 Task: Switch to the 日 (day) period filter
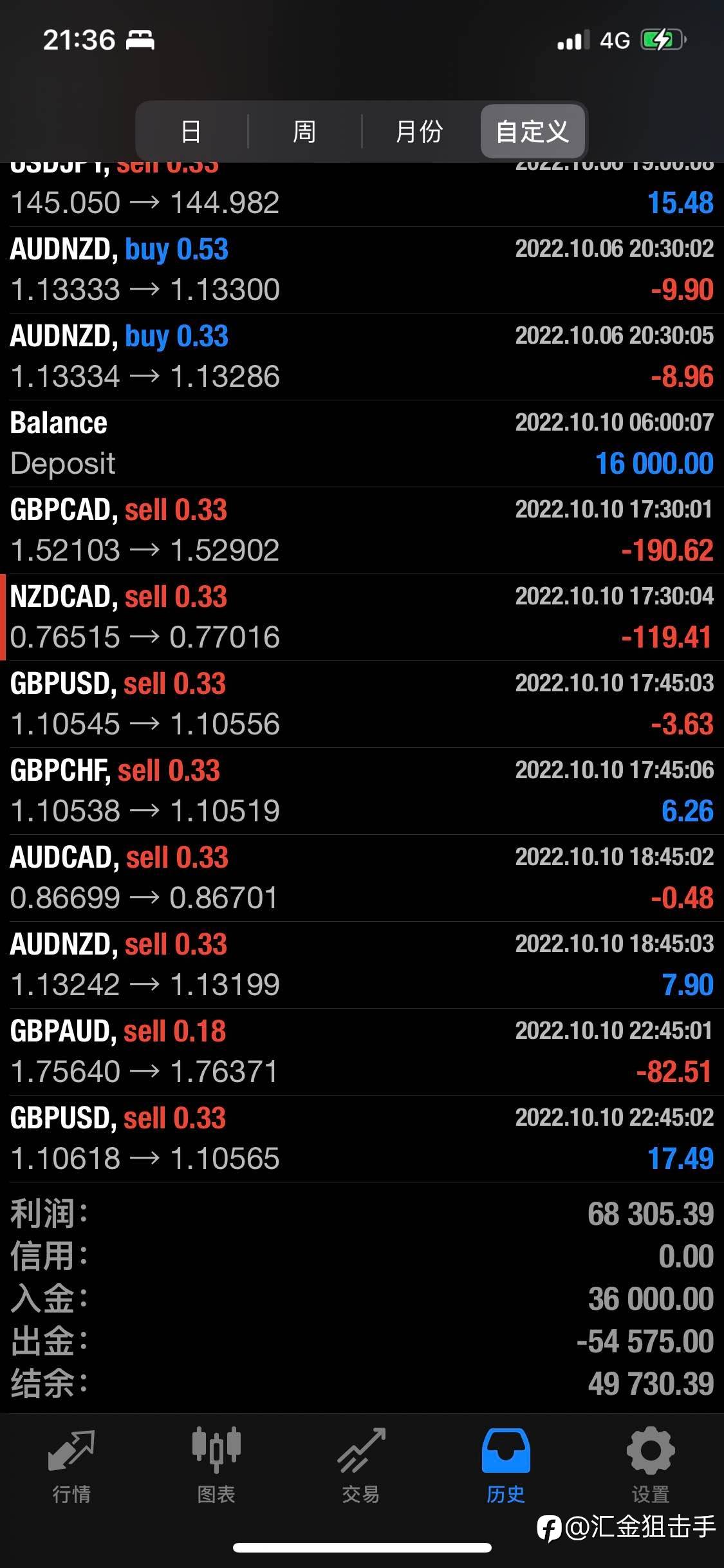191,132
